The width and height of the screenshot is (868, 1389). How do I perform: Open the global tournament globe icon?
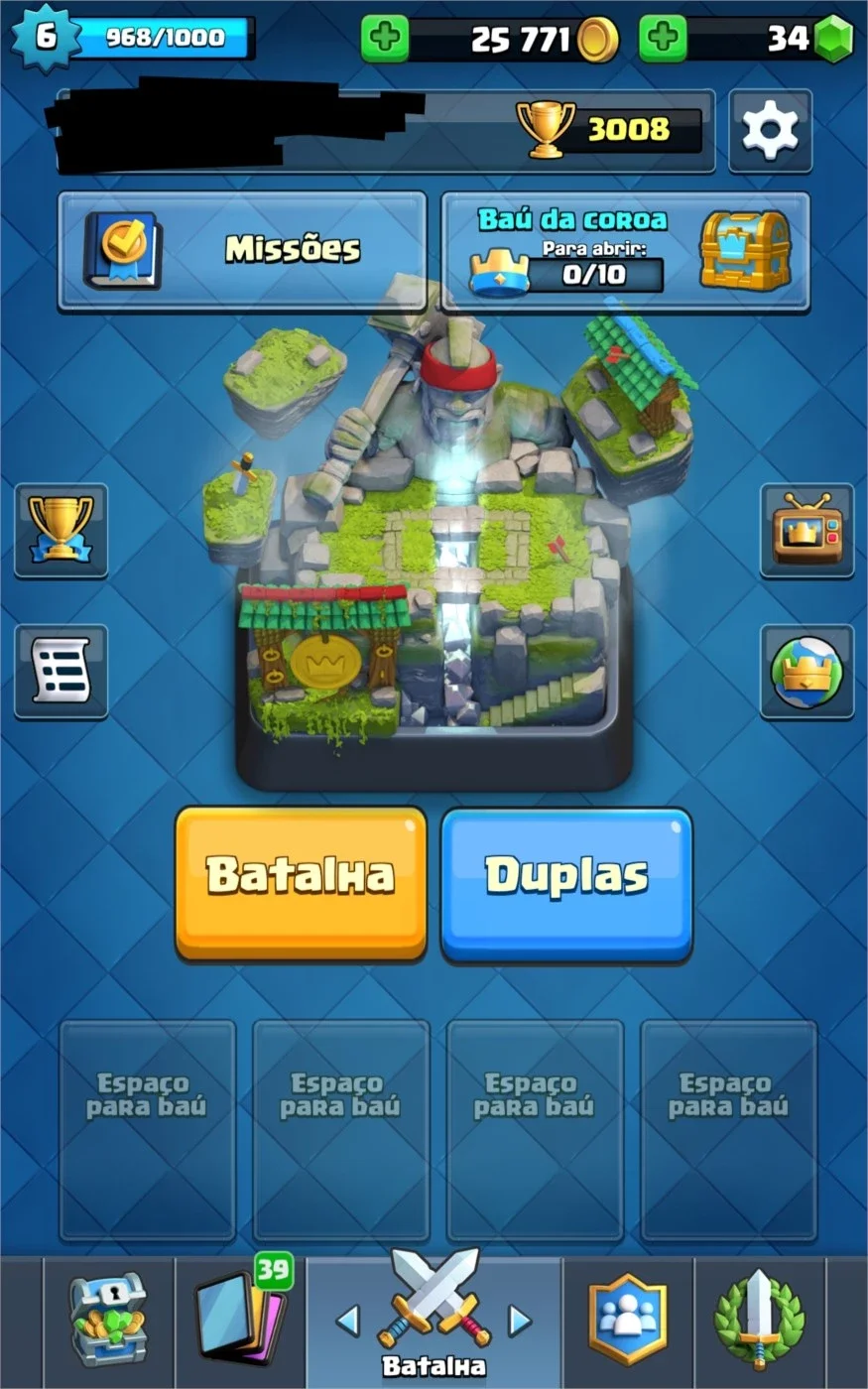pyautogui.click(x=806, y=671)
